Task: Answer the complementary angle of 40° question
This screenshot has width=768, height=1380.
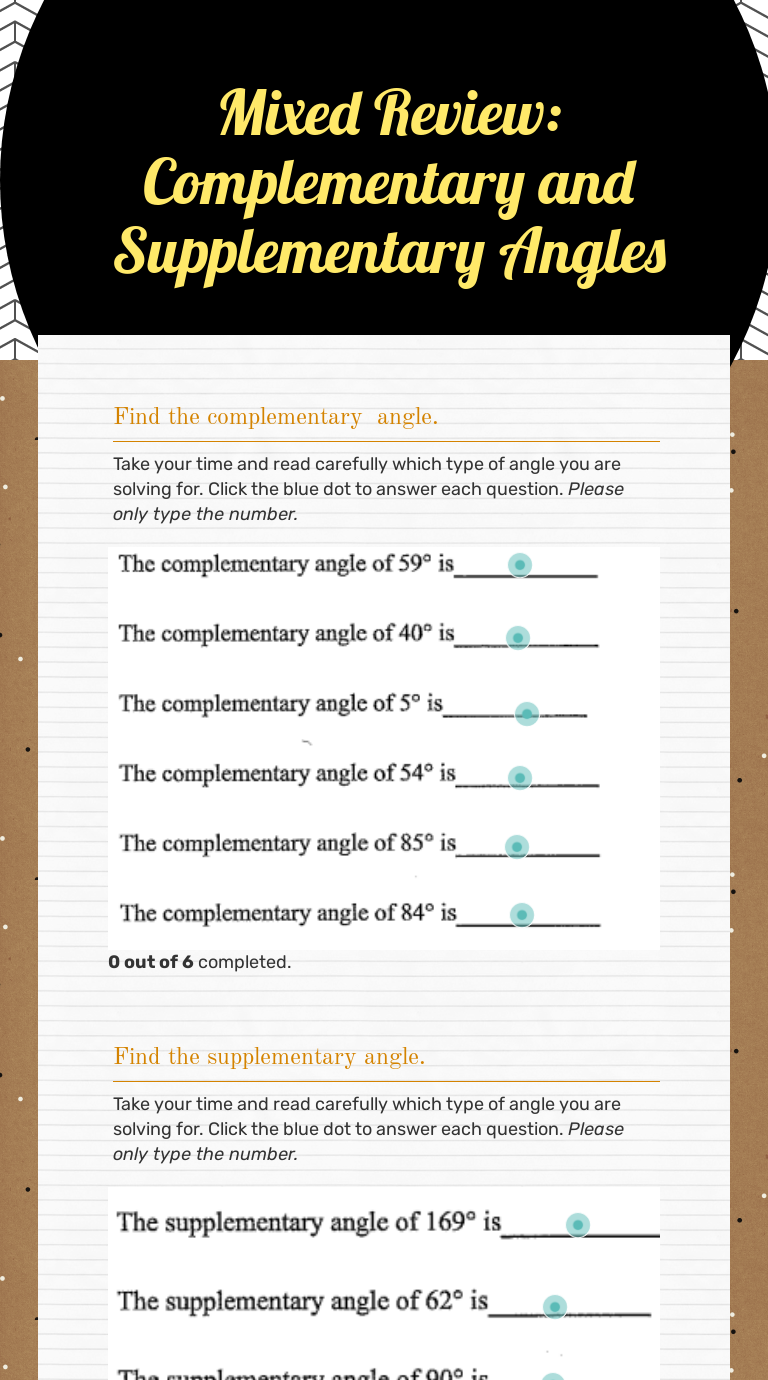Action: click(x=517, y=637)
